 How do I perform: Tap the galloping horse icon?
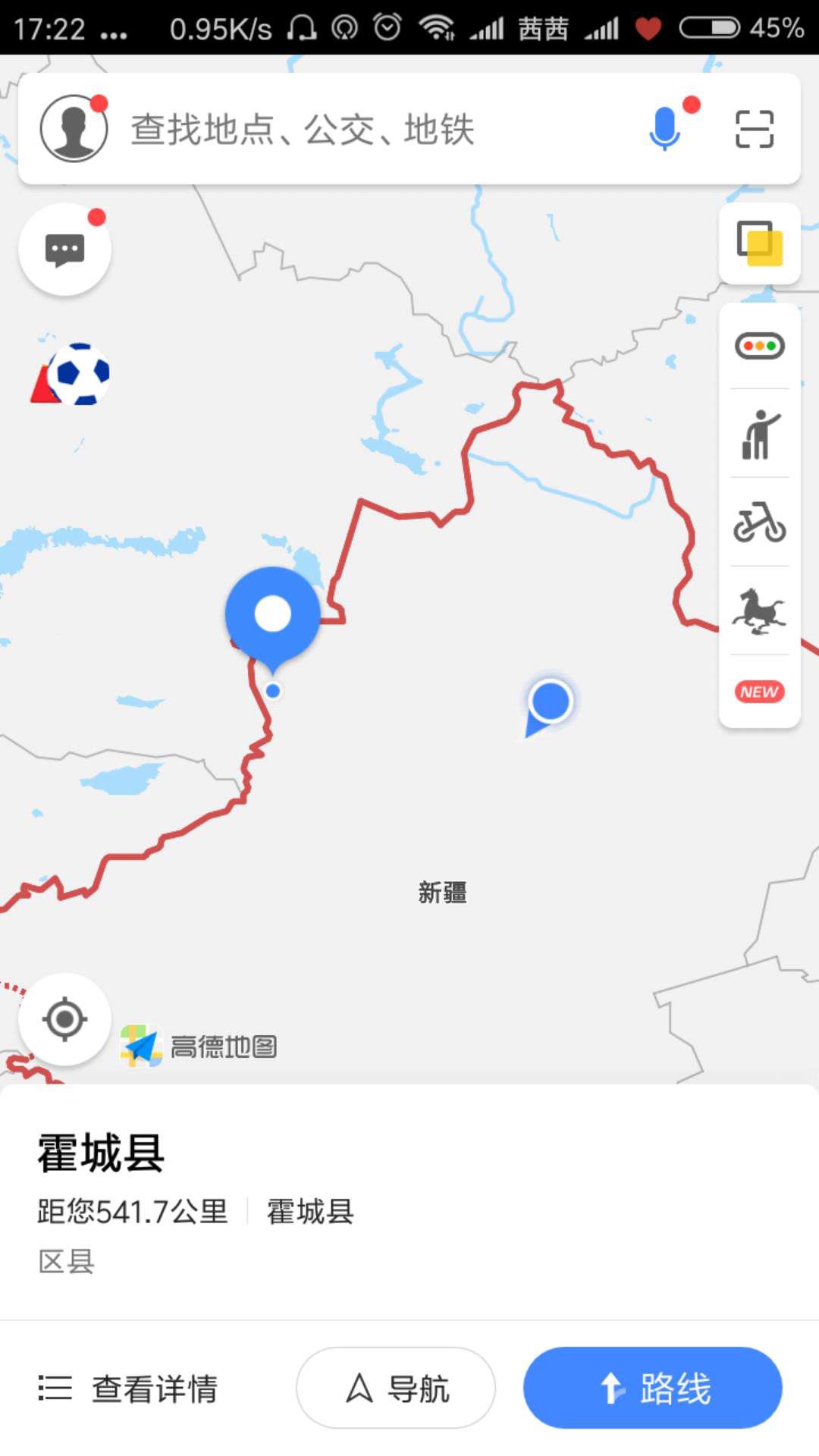click(760, 611)
